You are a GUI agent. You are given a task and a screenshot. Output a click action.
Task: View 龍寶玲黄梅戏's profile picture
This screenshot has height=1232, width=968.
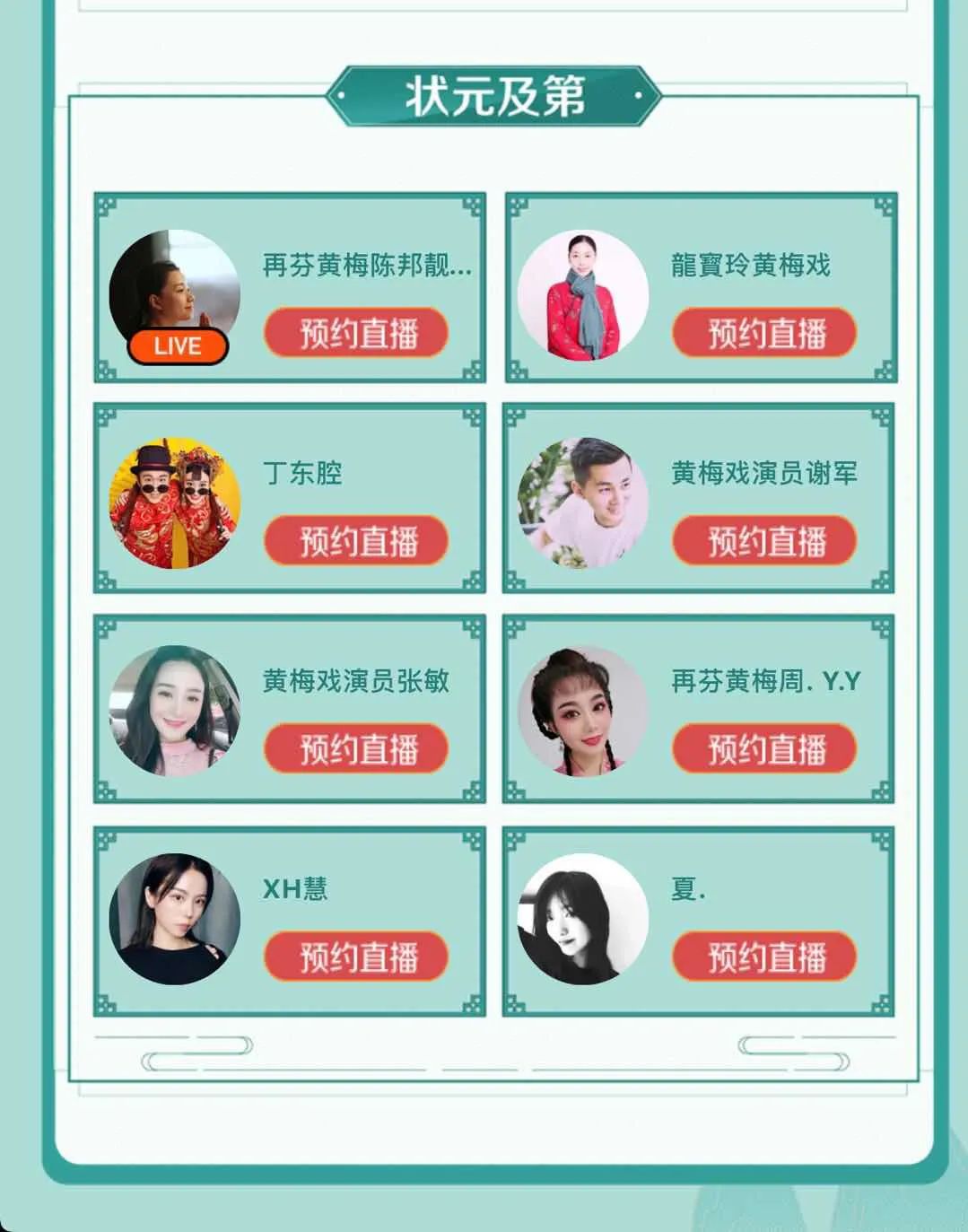583,295
